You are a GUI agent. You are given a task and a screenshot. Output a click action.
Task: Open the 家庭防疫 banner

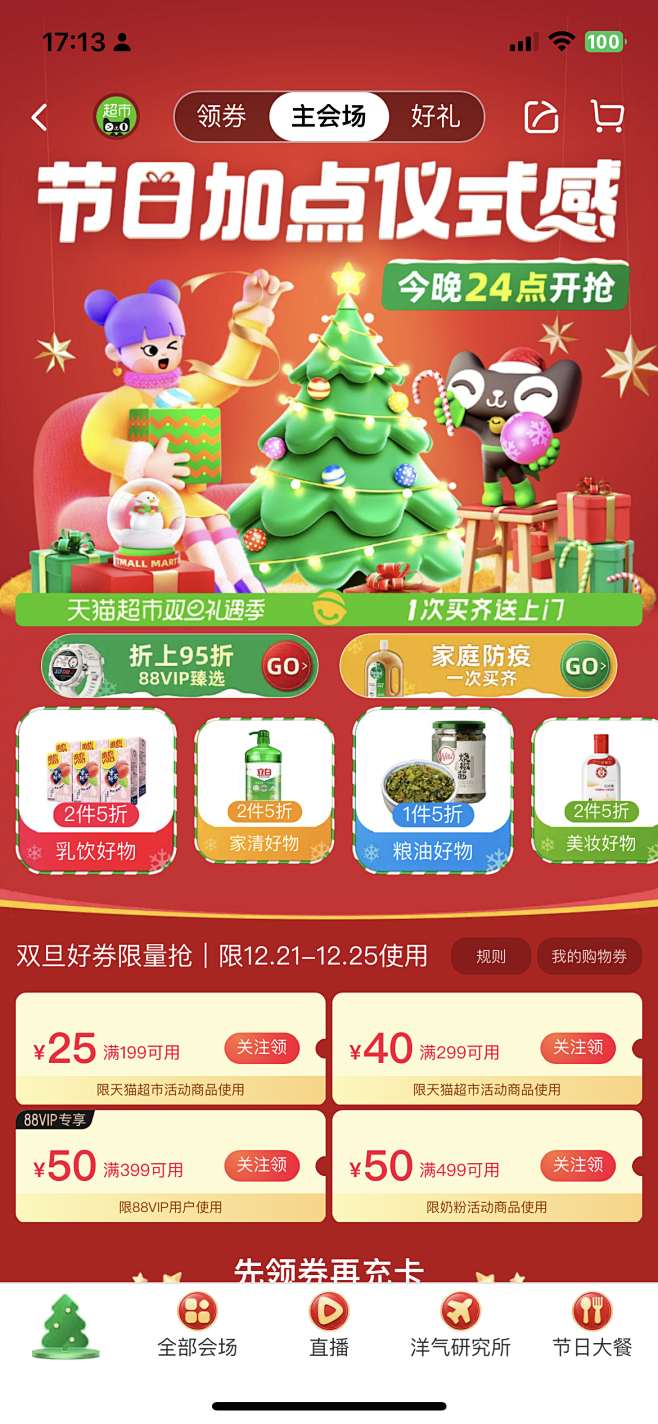478,666
